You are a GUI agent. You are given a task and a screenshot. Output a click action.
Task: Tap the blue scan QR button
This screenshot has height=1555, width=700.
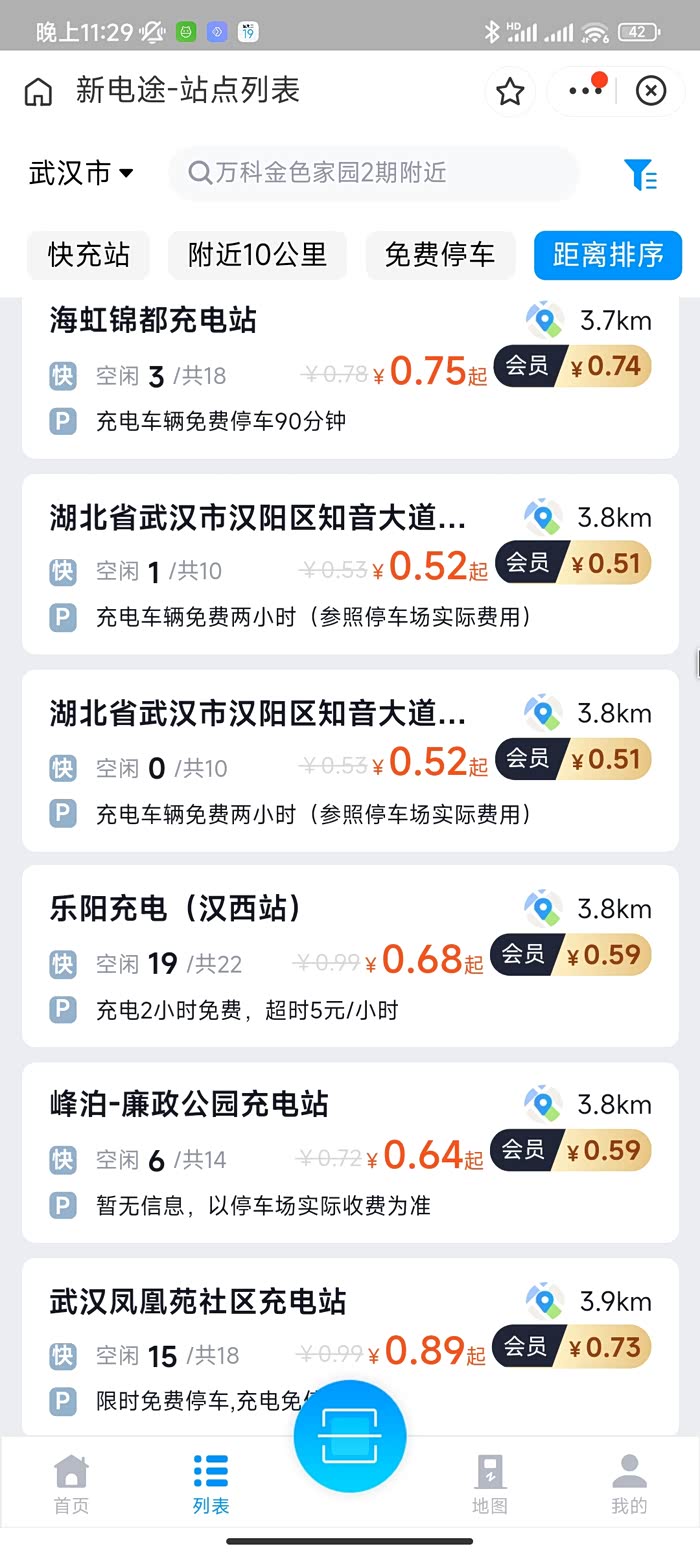(x=350, y=1436)
